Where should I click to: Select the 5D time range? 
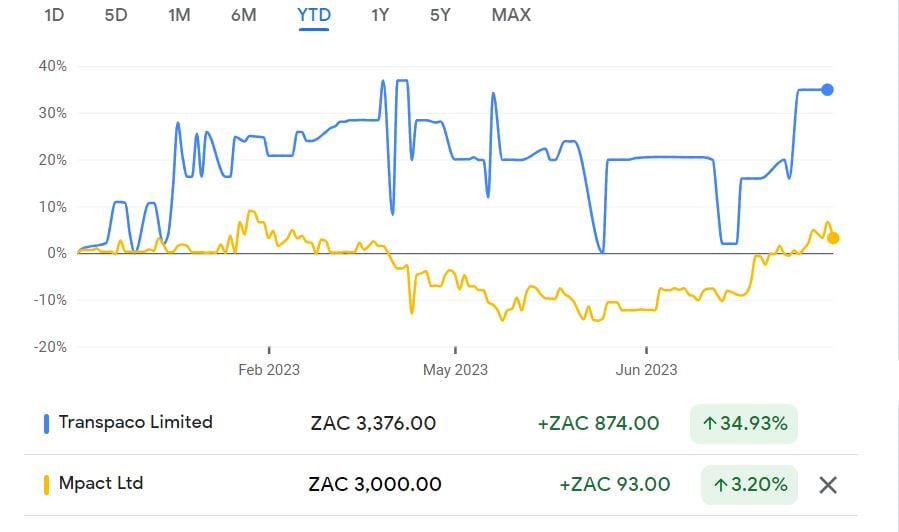[116, 15]
